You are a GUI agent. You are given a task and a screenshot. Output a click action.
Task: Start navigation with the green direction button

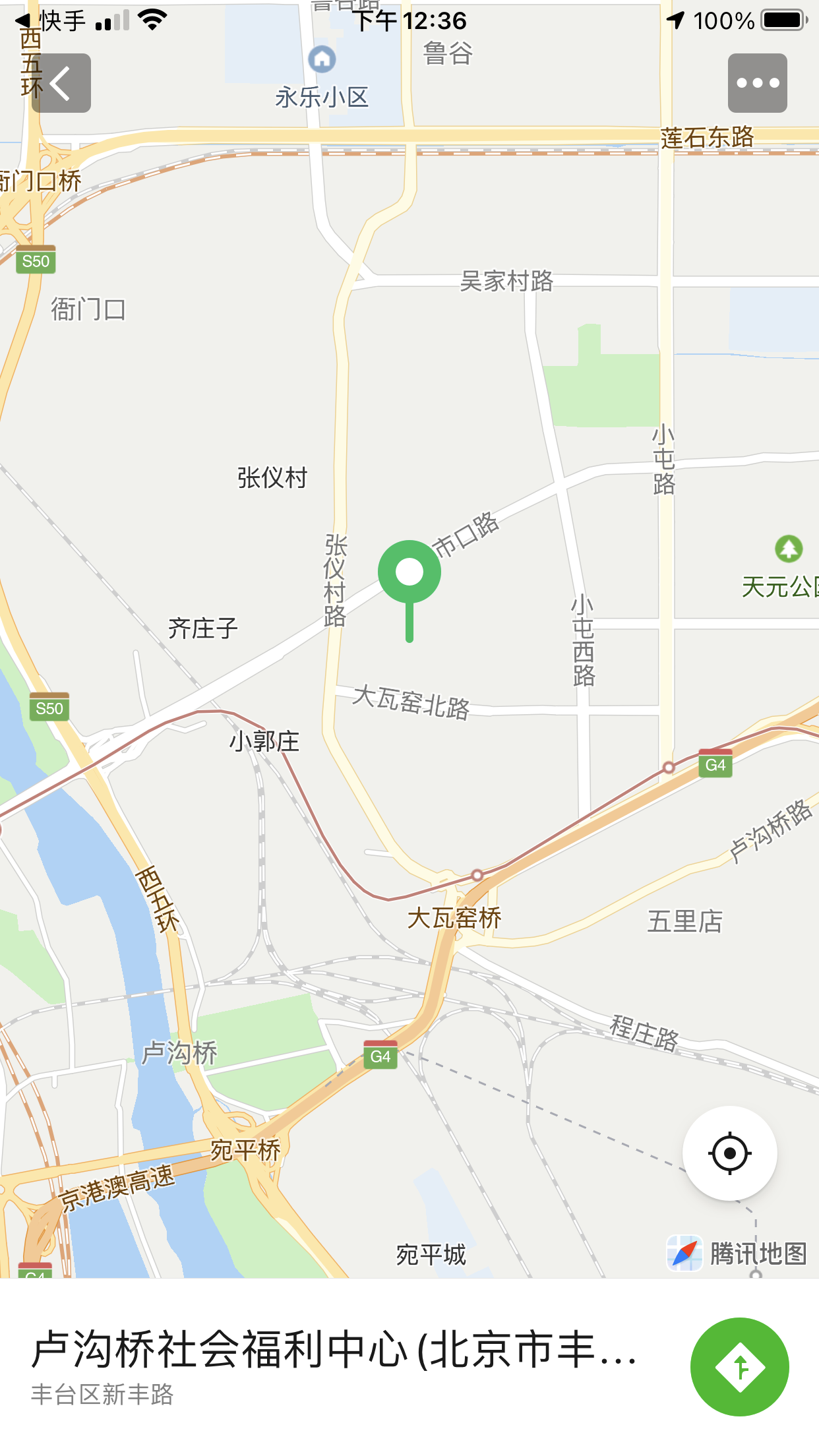point(739,1367)
